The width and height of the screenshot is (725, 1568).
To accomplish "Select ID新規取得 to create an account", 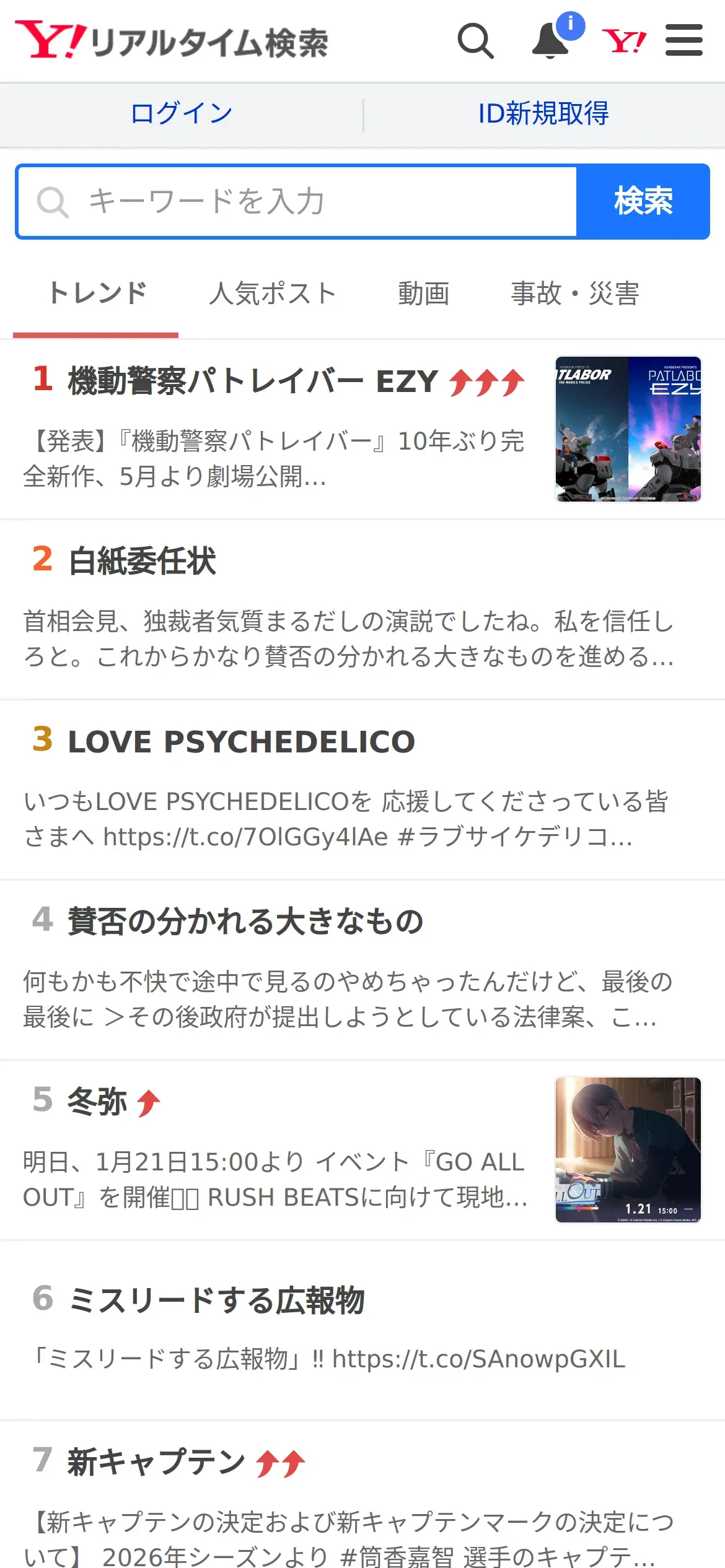I will click(x=543, y=113).
